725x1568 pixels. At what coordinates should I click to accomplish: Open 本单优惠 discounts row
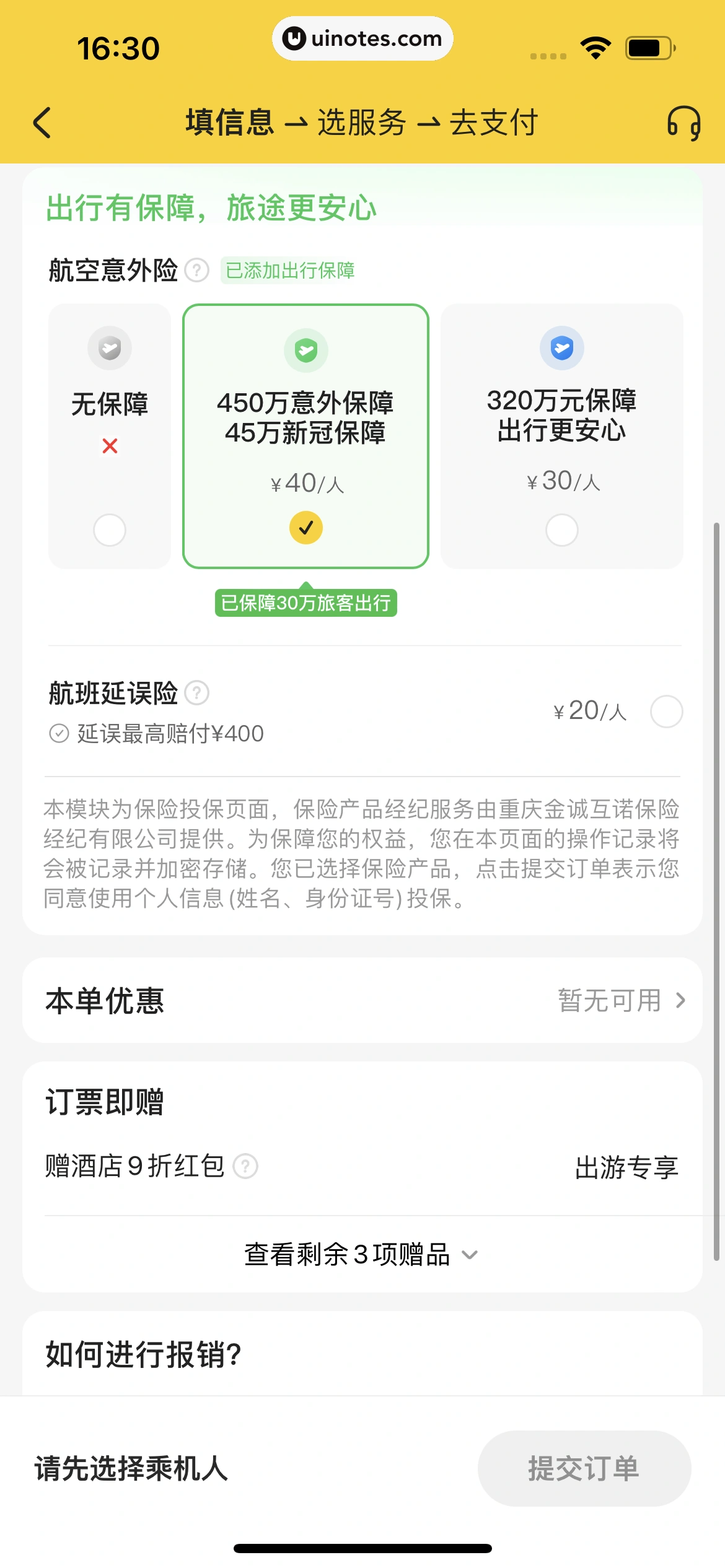point(362,1000)
